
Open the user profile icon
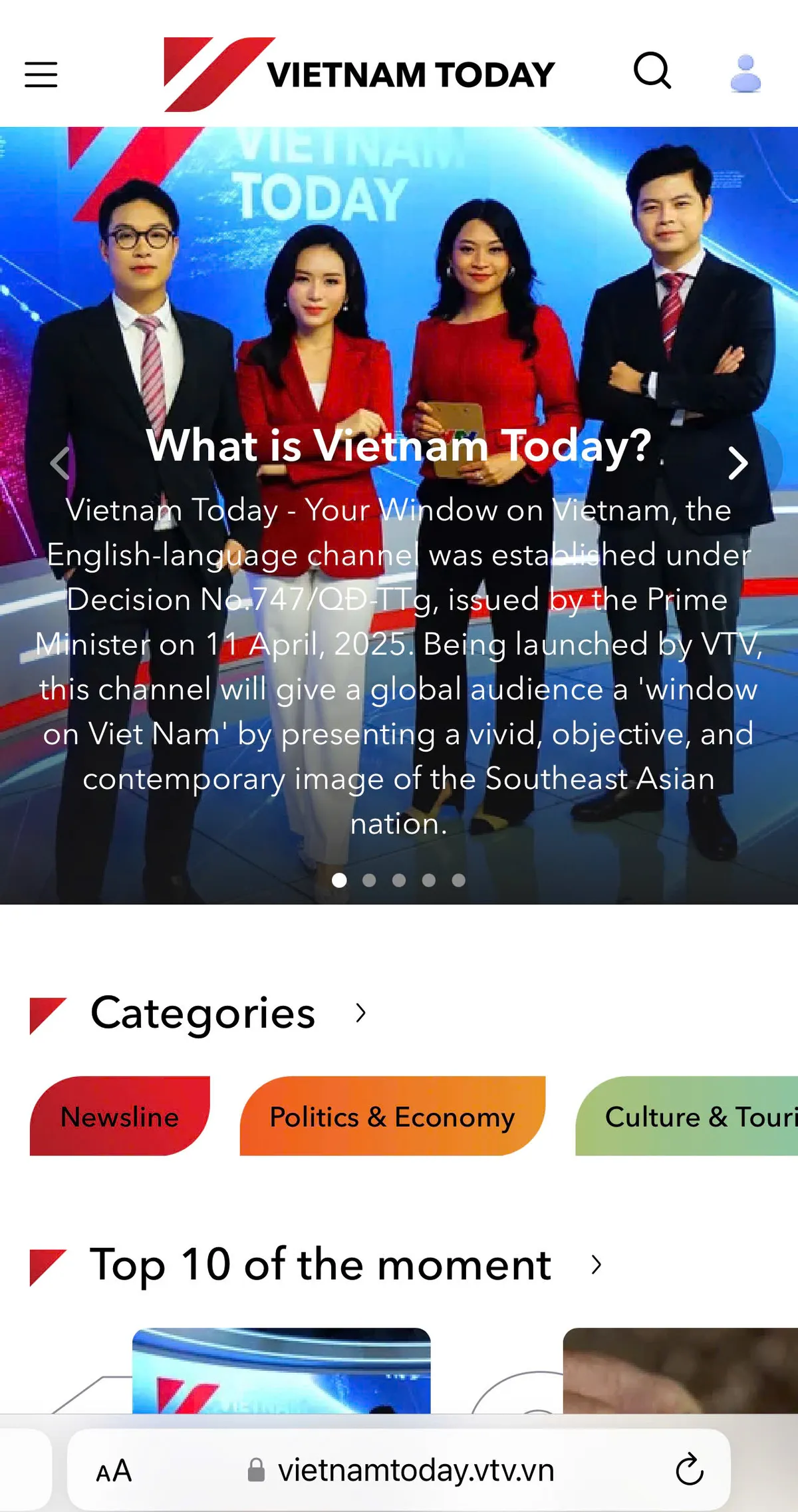pos(745,73)
